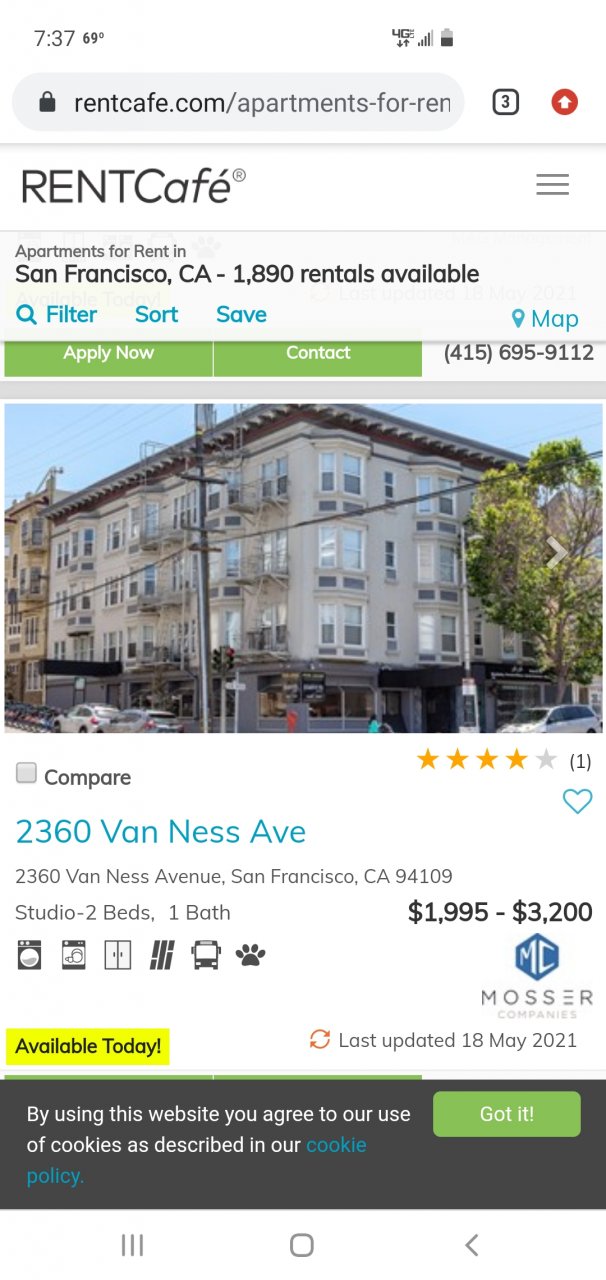This screenshot has height=1280, width=606.
Task: Call the (415) 695-9112 number
Action: (518, 353)
